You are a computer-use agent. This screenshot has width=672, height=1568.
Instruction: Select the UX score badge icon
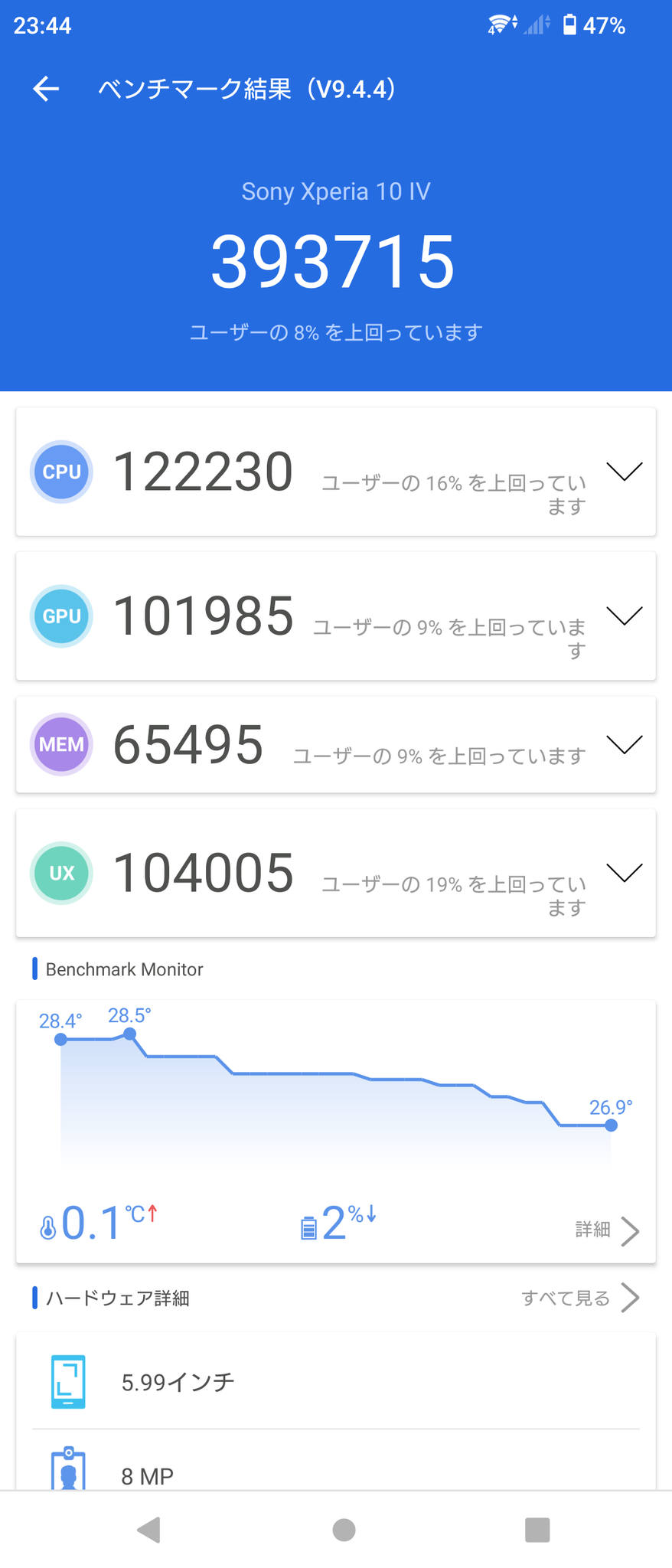(x=61, y=873)
